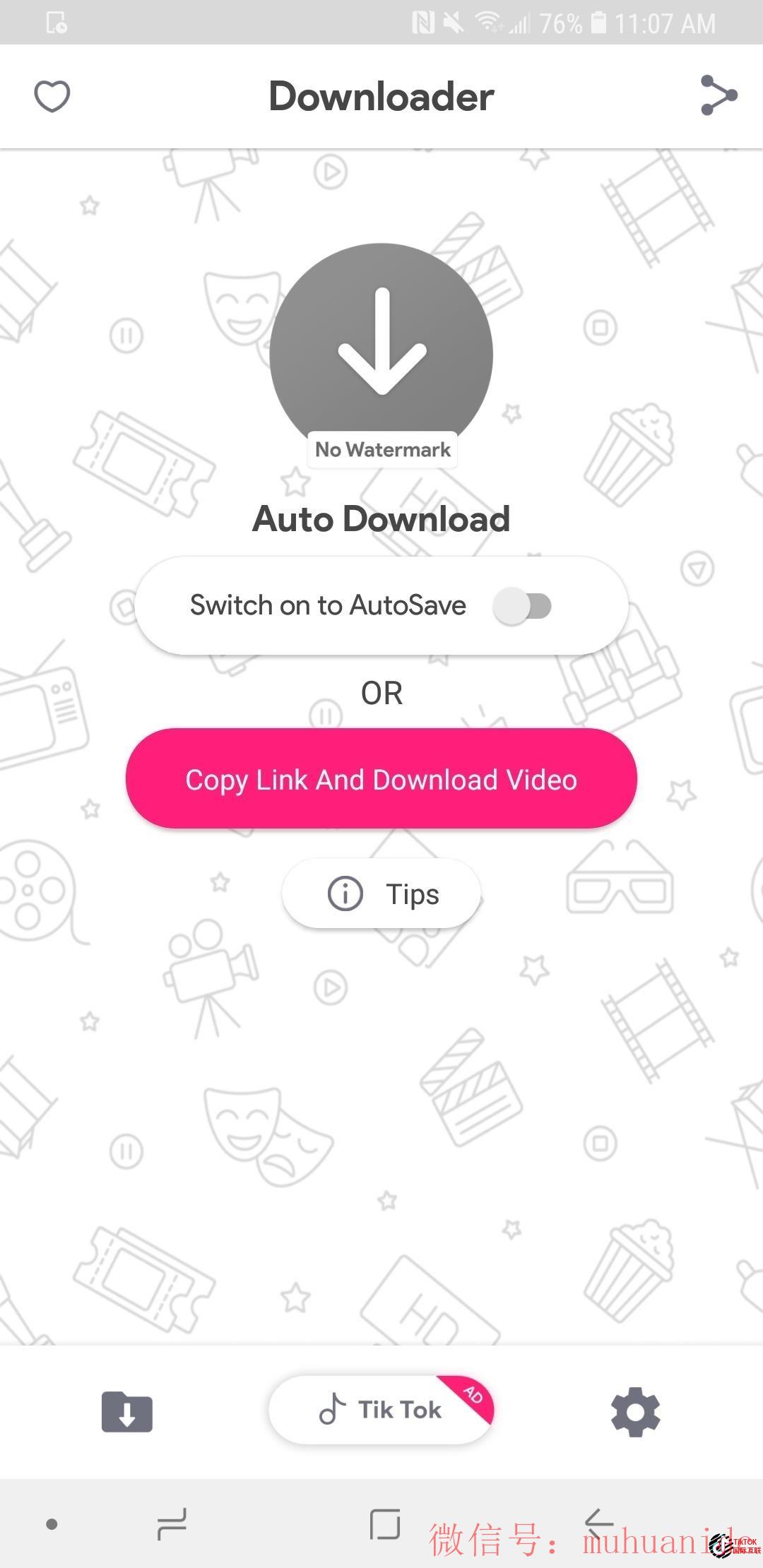
Task: Share the app via the share icon
Action: click(x=718, y=95)
